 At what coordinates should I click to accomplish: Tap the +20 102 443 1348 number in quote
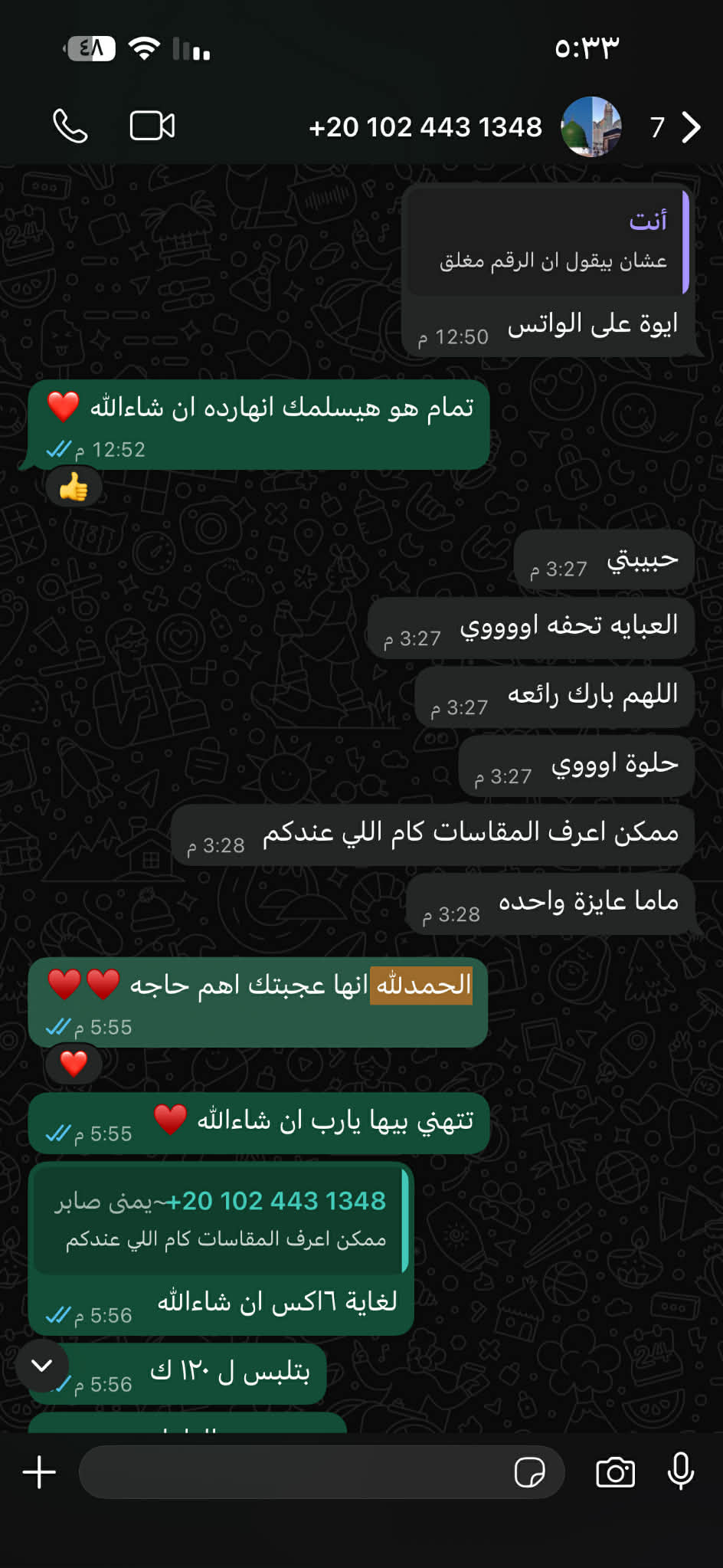[x=277, y=1201]
